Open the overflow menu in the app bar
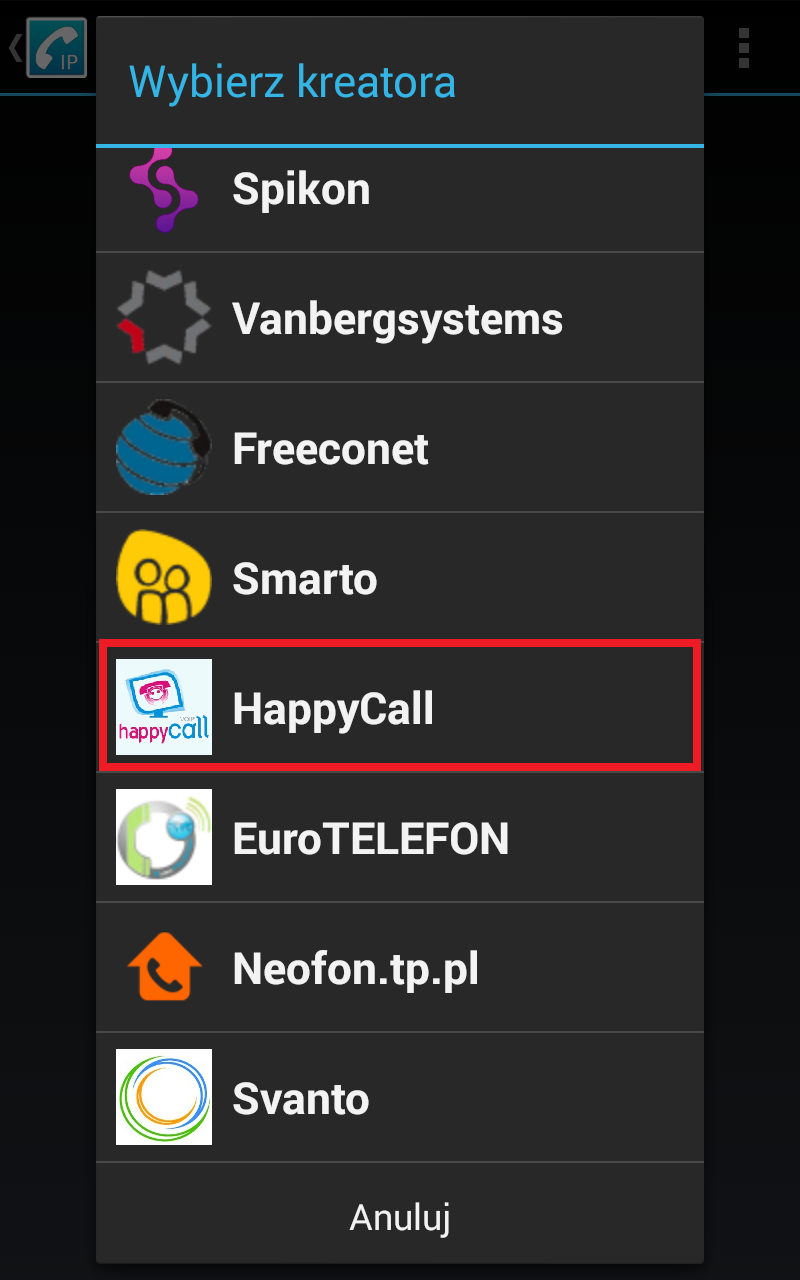 point(743,48)
